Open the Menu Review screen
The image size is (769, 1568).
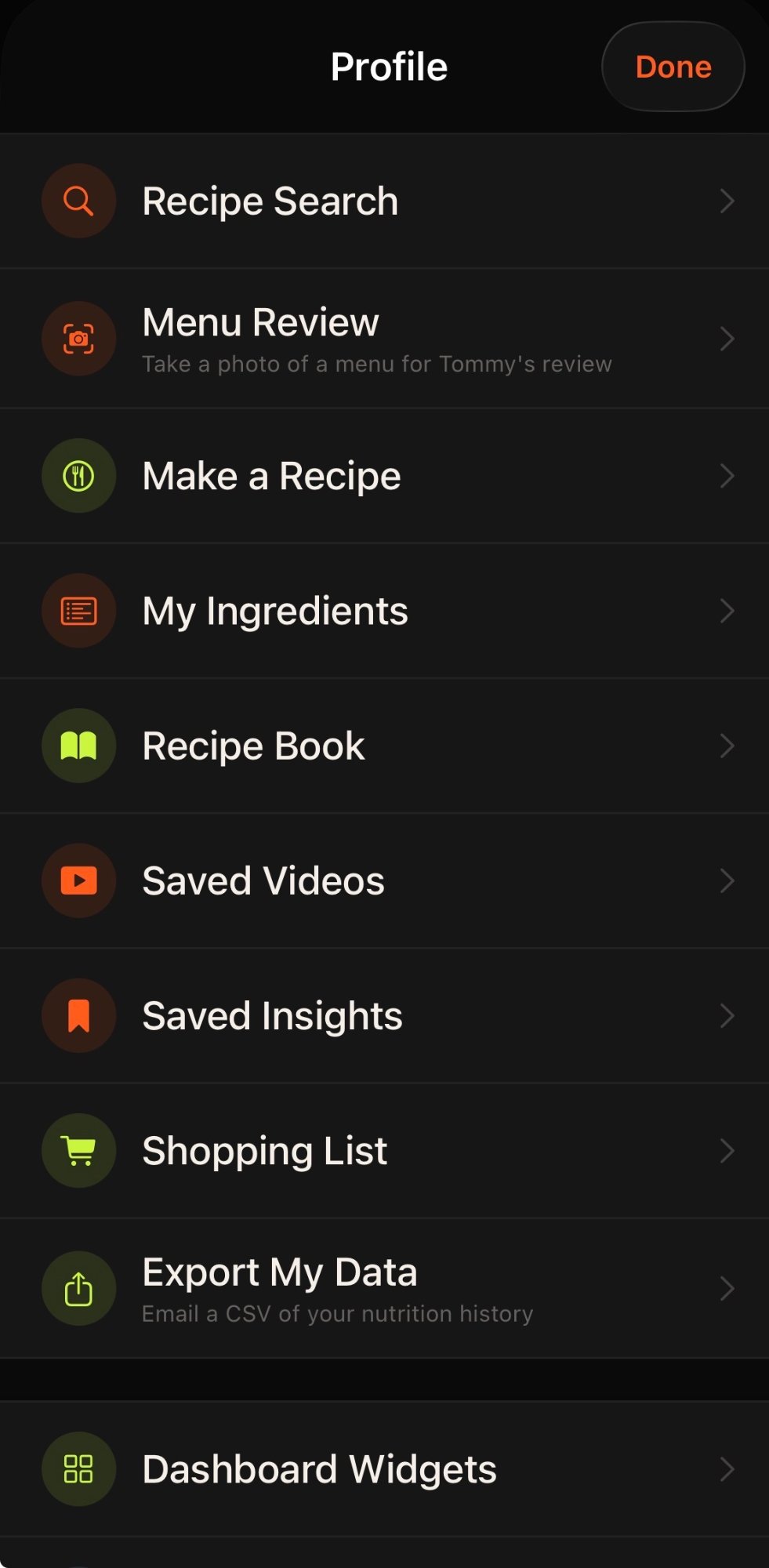pos(384,337)
